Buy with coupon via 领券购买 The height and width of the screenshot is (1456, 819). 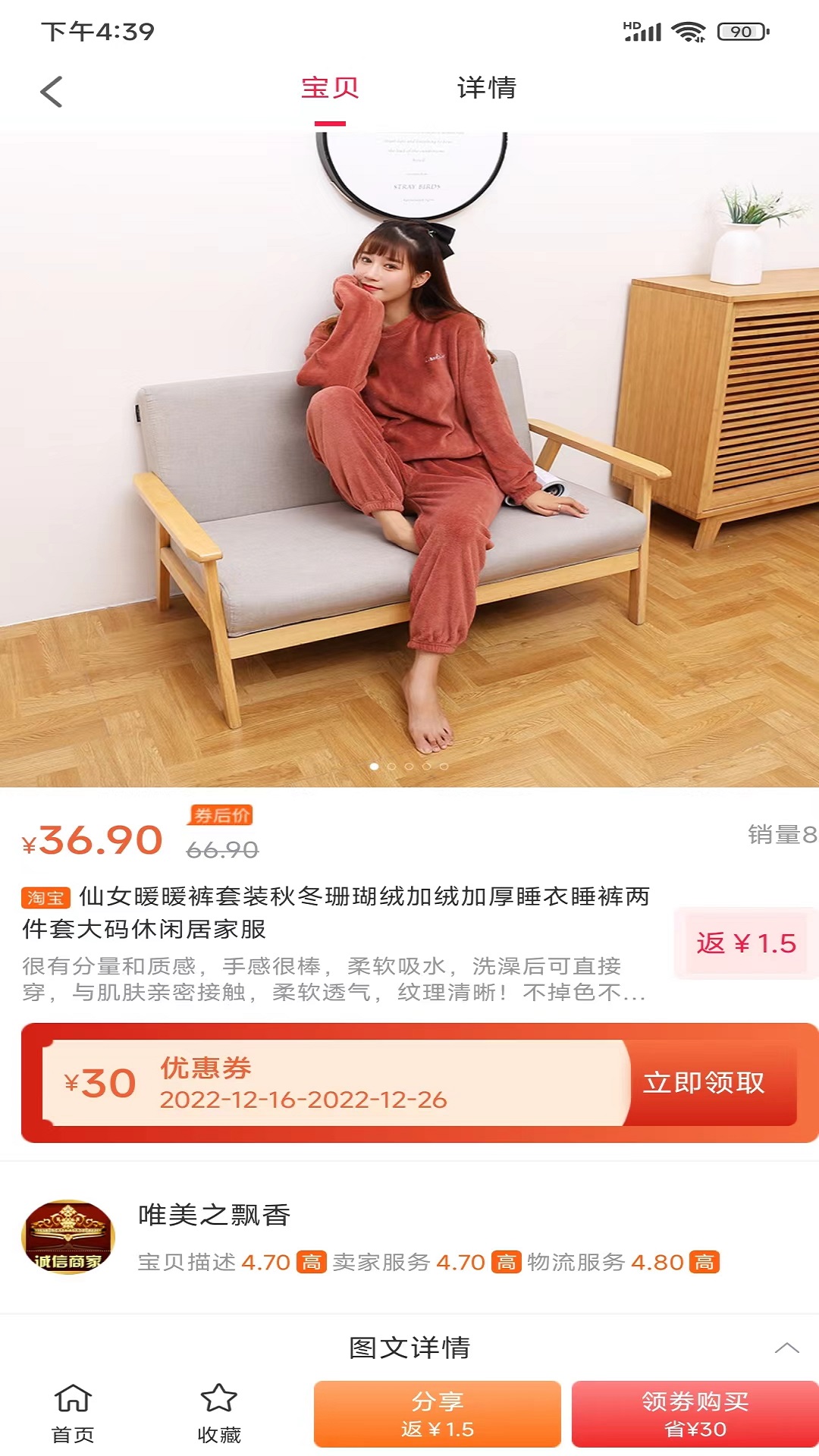click(695, 1414)
